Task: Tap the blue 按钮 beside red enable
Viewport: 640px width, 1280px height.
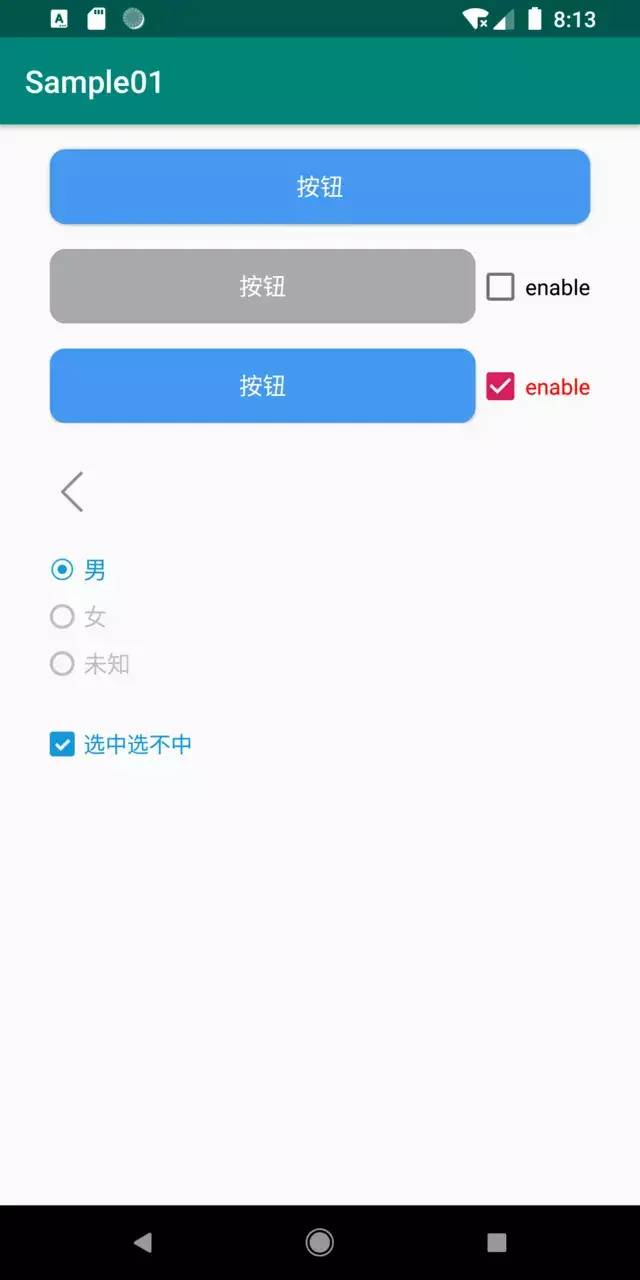Action: pos(262,386)
